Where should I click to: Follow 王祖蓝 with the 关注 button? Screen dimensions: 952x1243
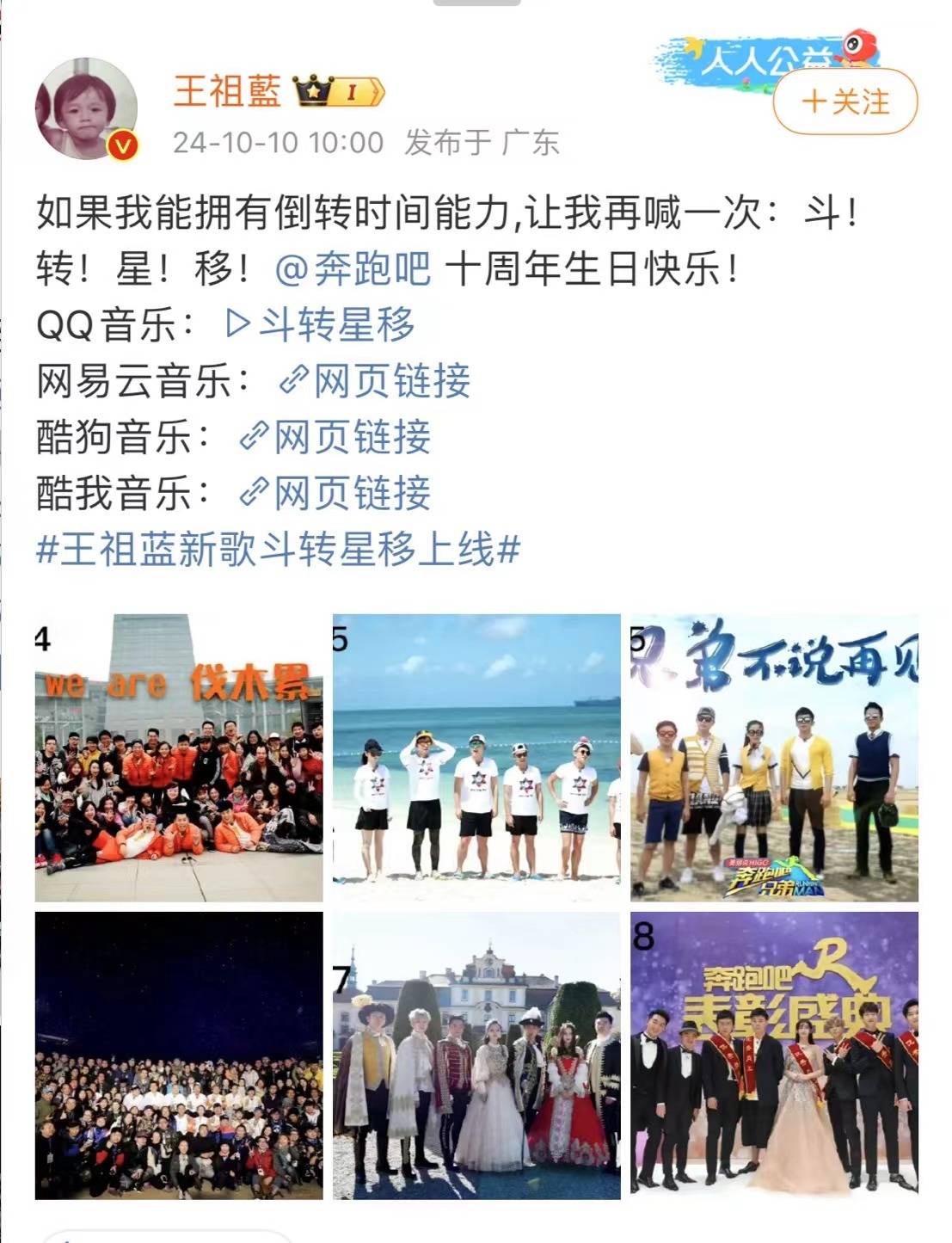pyautogui.click(x=845, y=102)
